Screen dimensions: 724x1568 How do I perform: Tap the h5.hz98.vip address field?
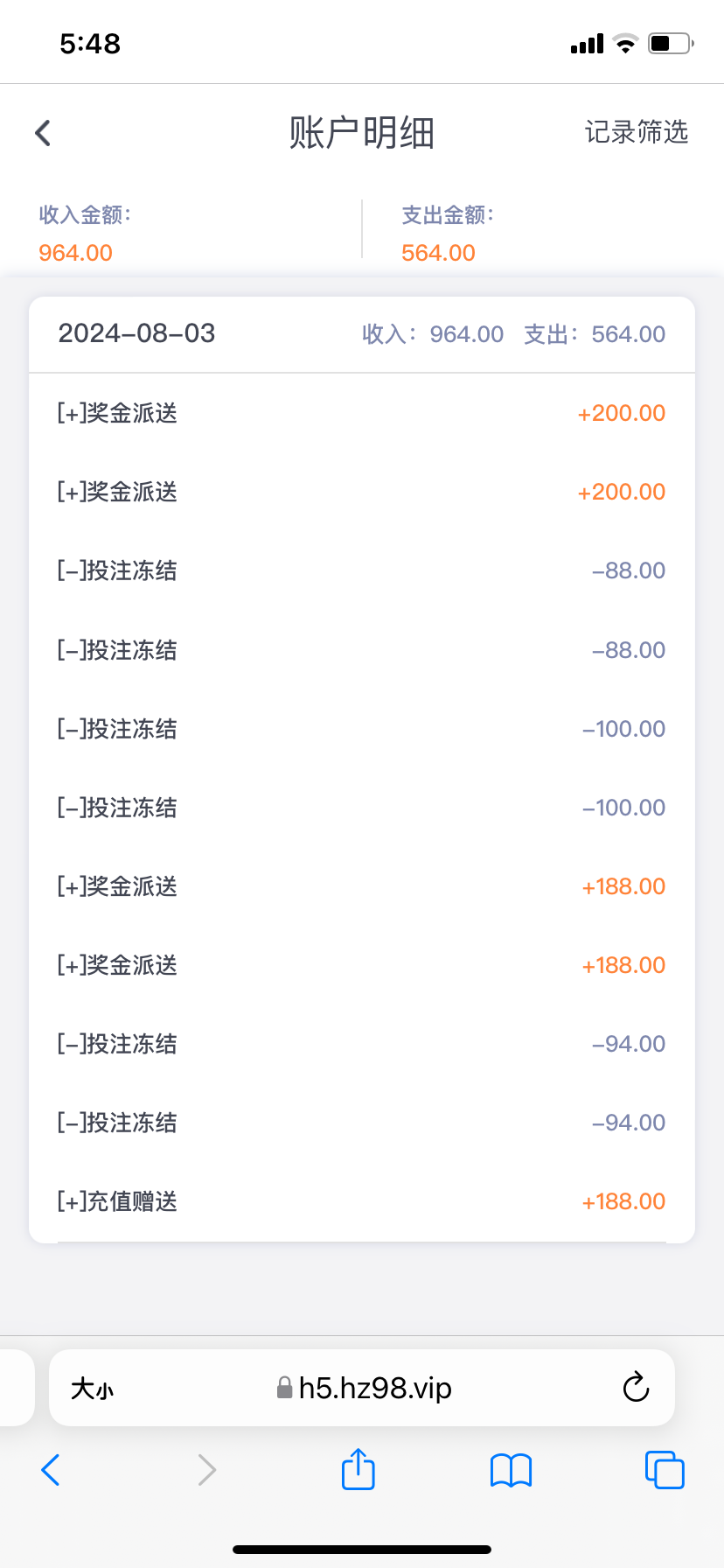pos(364,1389)
